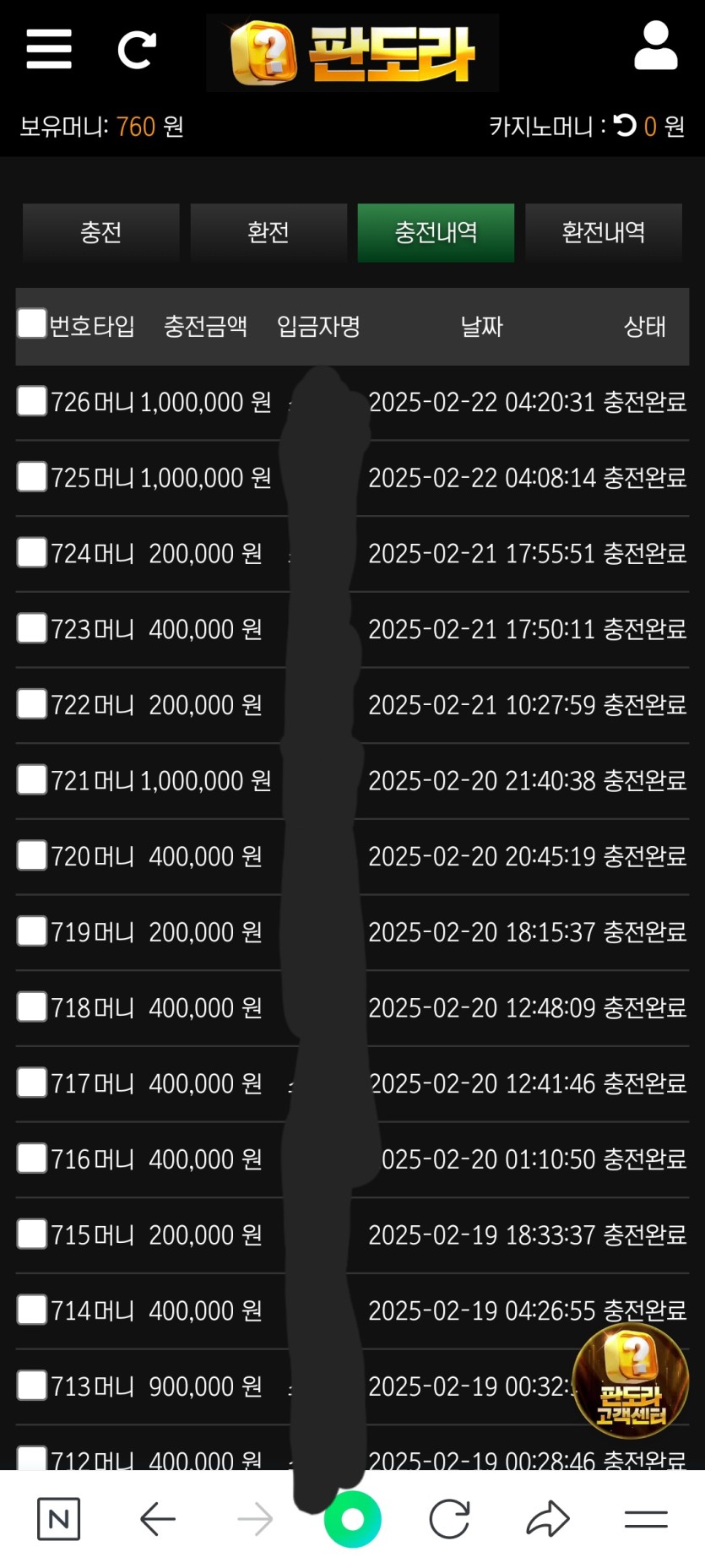Open Naver home from the browser bar
Screen dimensions: 705x1568
(x=59, y=1520)
